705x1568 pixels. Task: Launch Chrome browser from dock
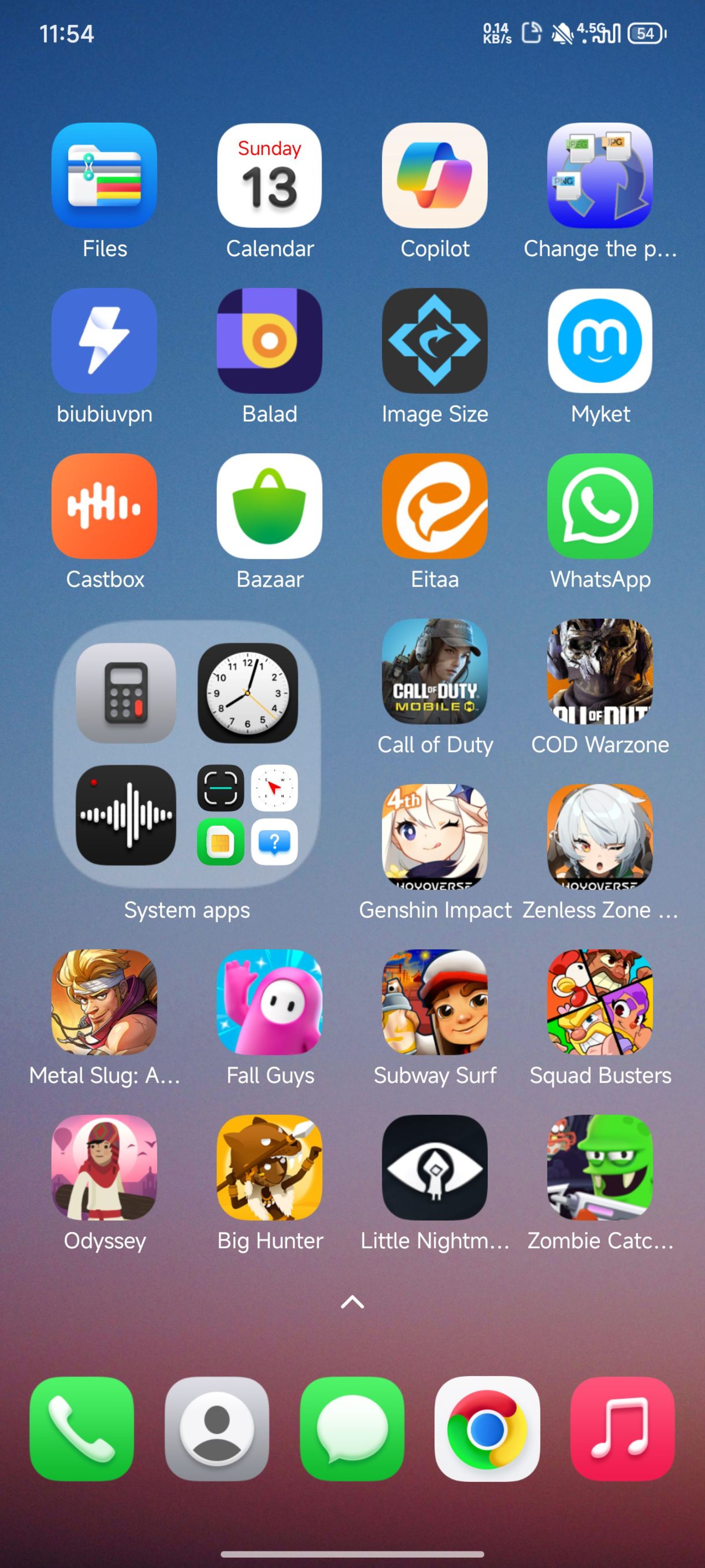pyautogui.click(x=487, y=1429)
